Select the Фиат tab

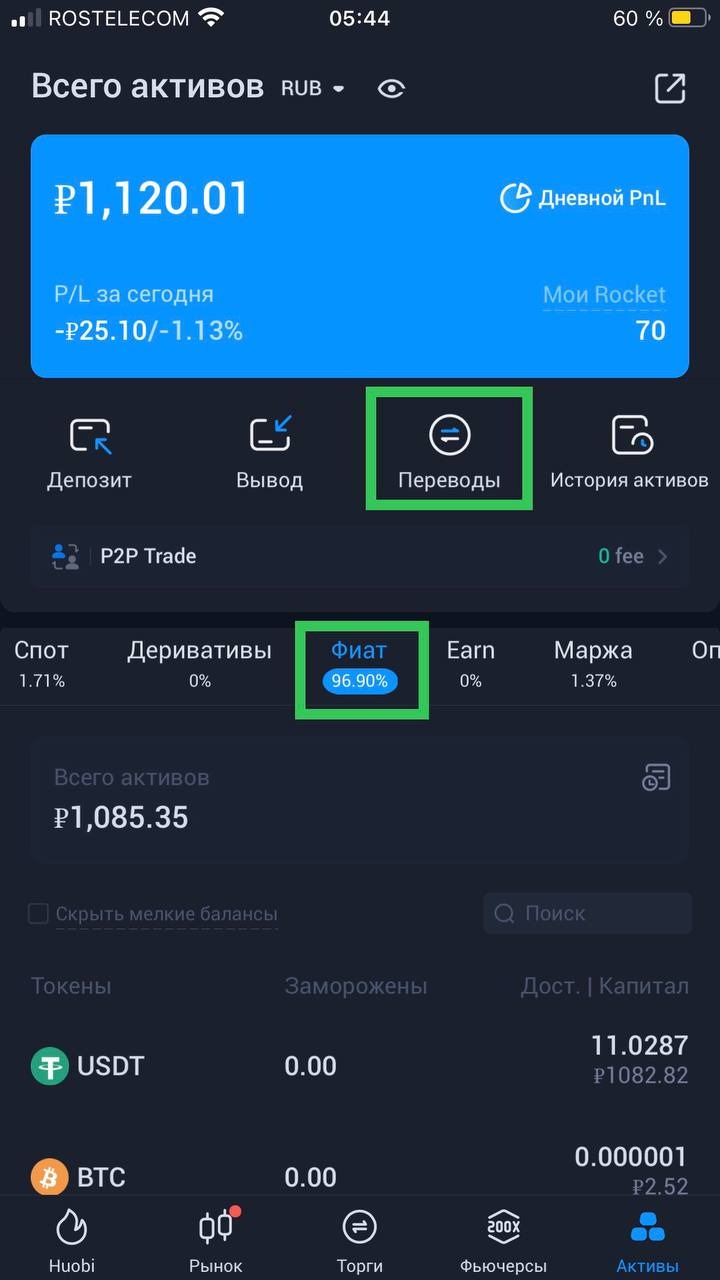360,664
